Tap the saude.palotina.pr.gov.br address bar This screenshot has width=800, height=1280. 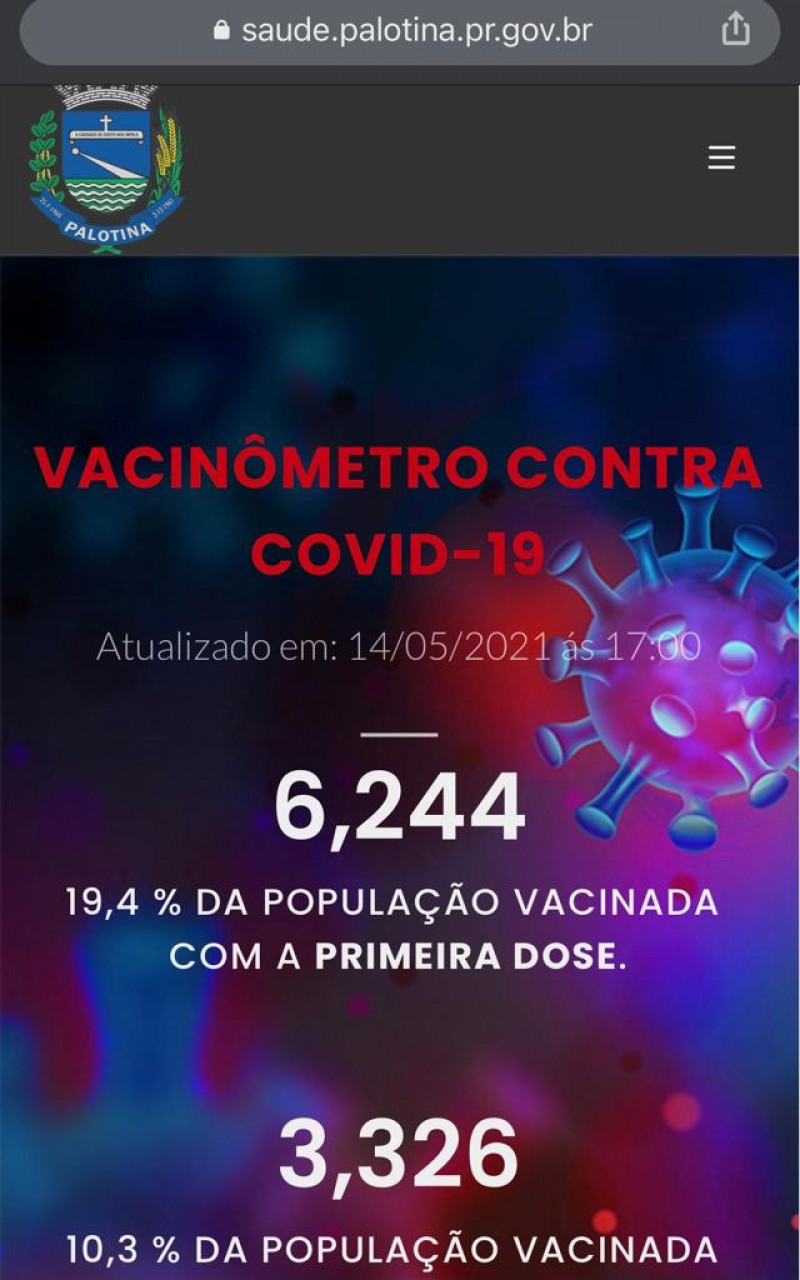[400, 30]
